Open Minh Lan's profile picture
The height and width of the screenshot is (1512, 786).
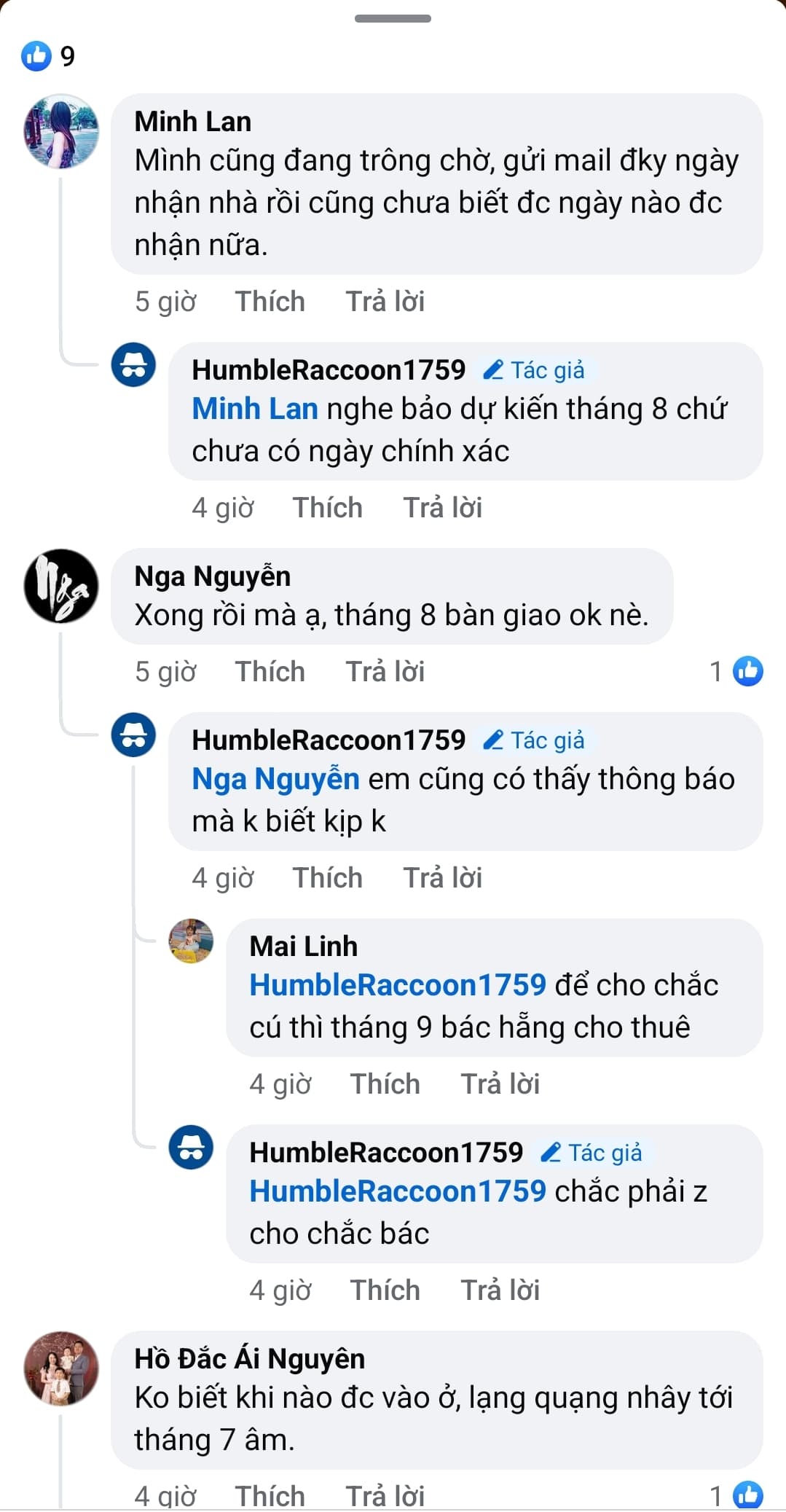61,131
